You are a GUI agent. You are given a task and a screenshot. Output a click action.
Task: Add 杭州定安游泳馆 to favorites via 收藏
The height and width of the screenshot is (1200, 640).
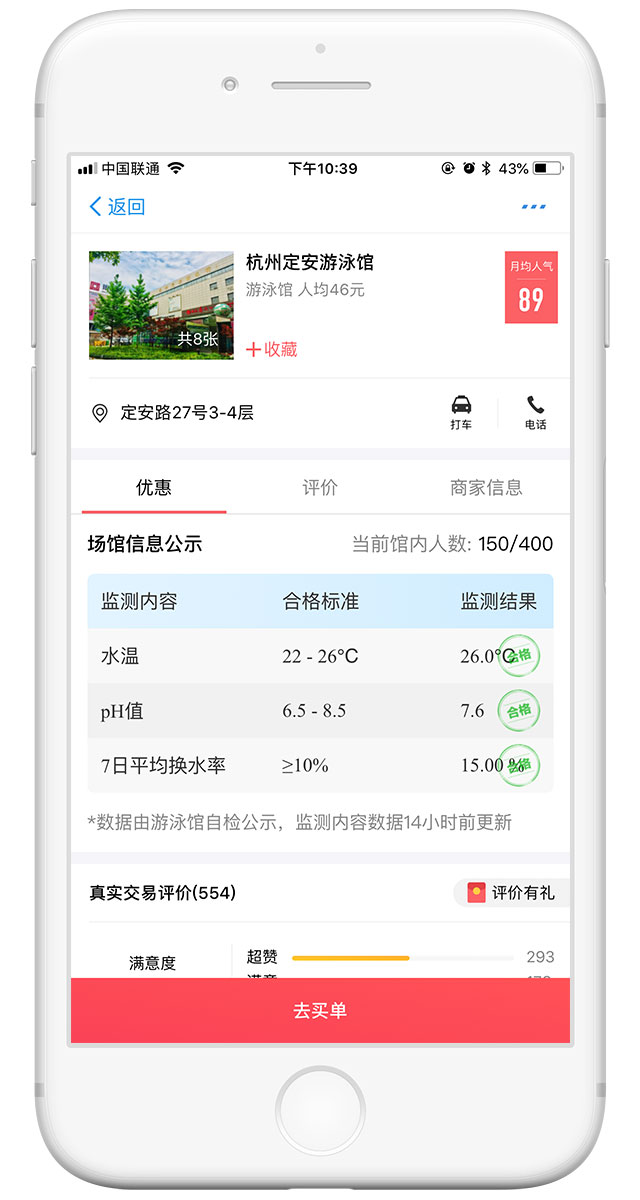(x=272, y=349)
